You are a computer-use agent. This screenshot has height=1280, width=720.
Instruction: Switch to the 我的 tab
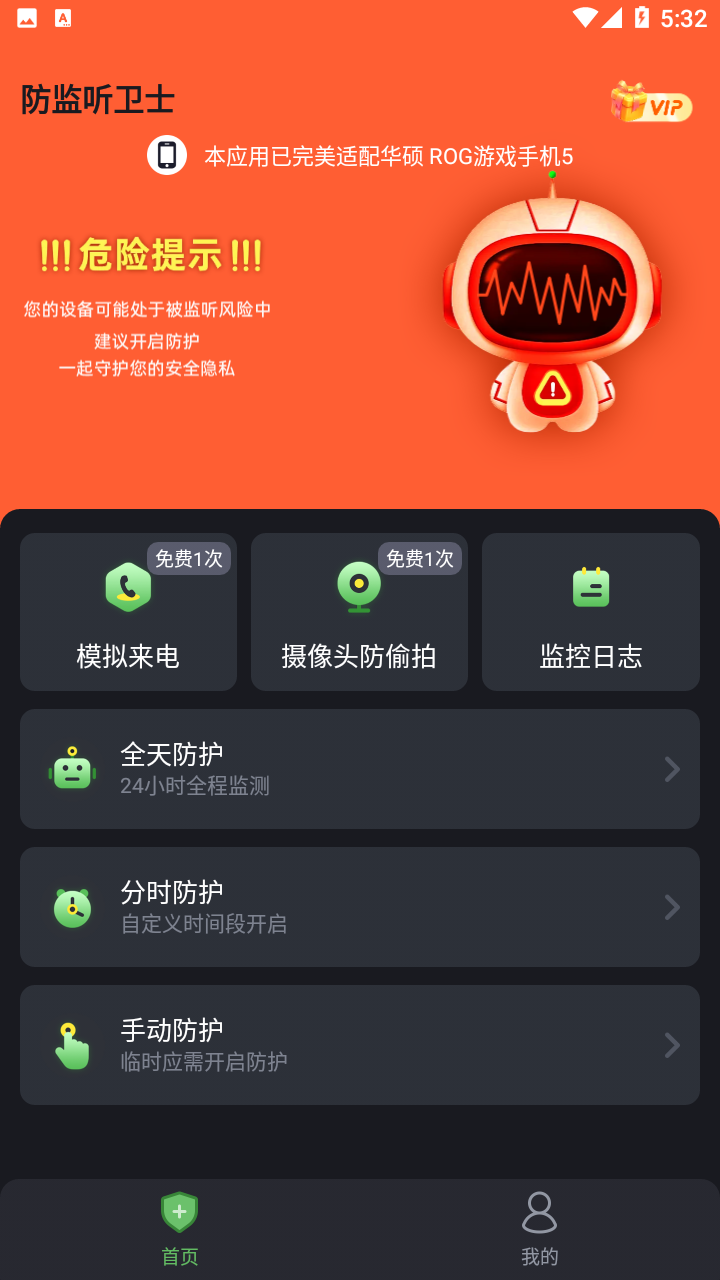click(540, 1228)
